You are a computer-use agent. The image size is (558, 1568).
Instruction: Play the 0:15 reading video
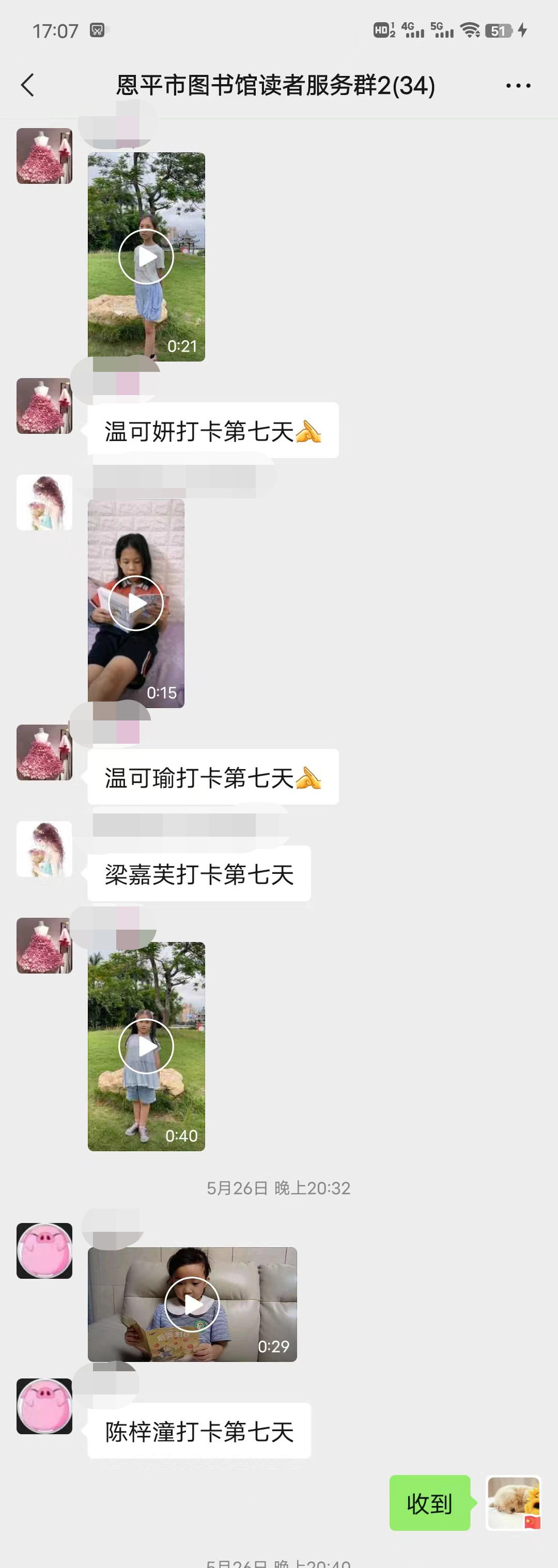(x=136, y=603)
